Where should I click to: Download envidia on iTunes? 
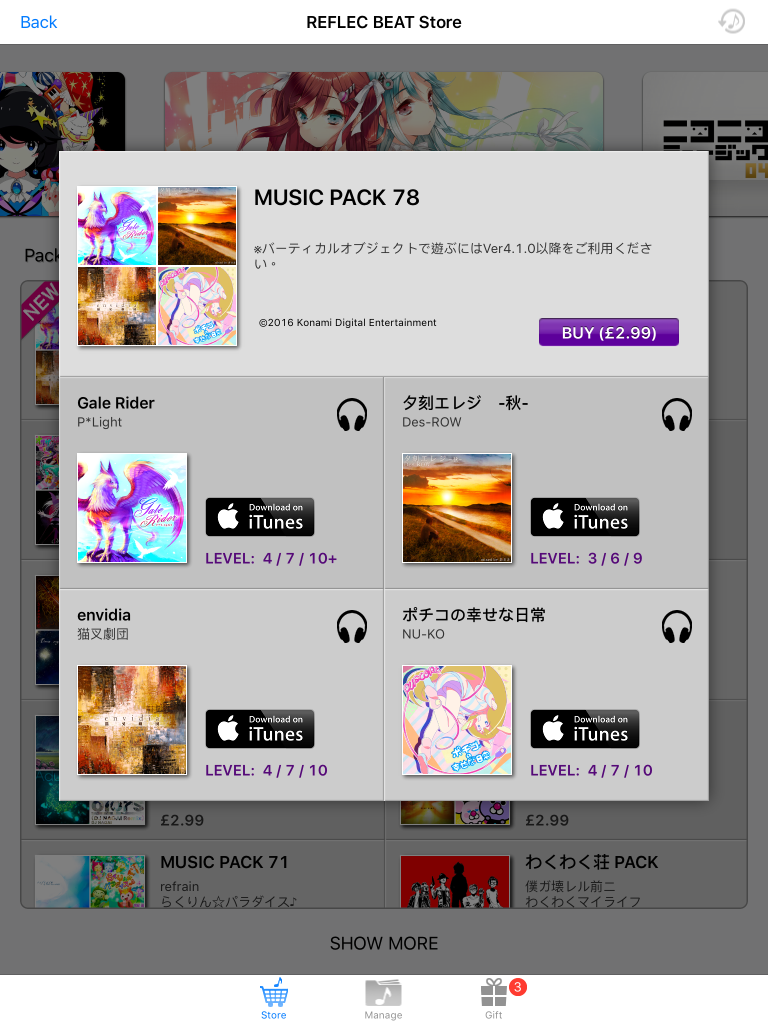(260, 729)
